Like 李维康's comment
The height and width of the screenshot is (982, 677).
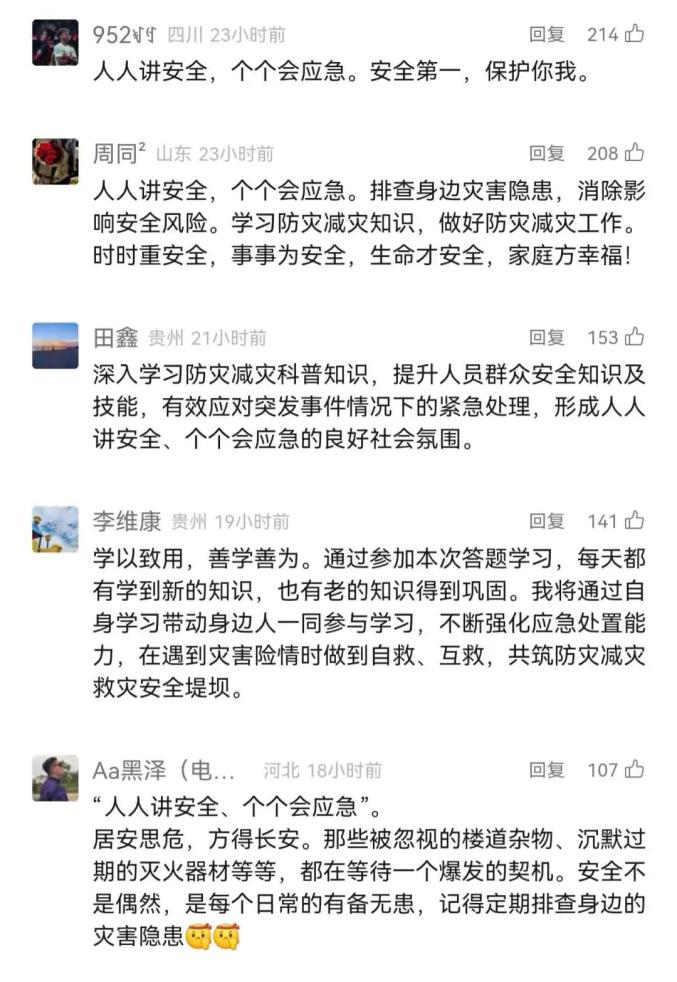pos(634,521)
